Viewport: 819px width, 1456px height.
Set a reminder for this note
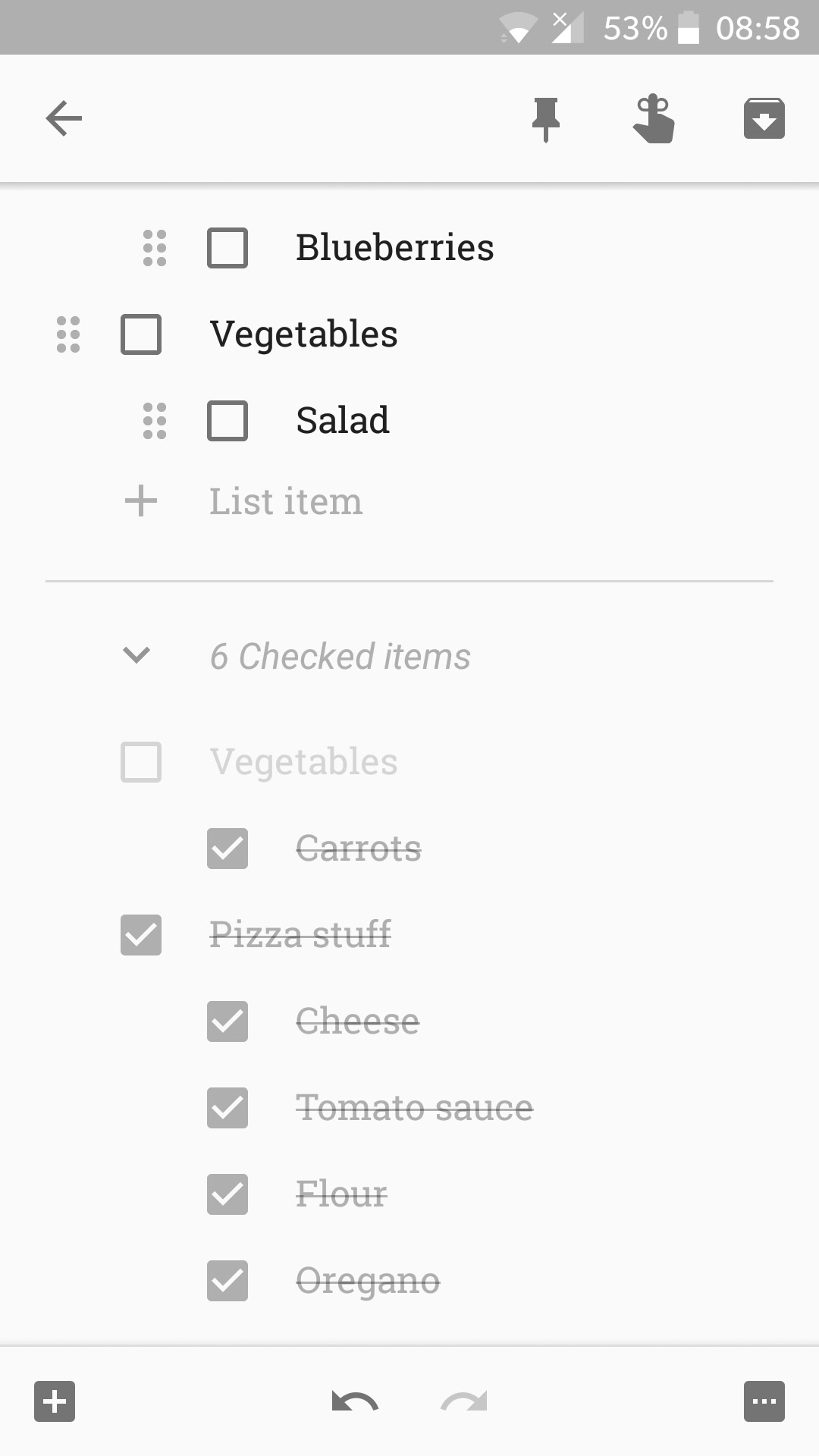pyautogui.click(x=654, y=119)
